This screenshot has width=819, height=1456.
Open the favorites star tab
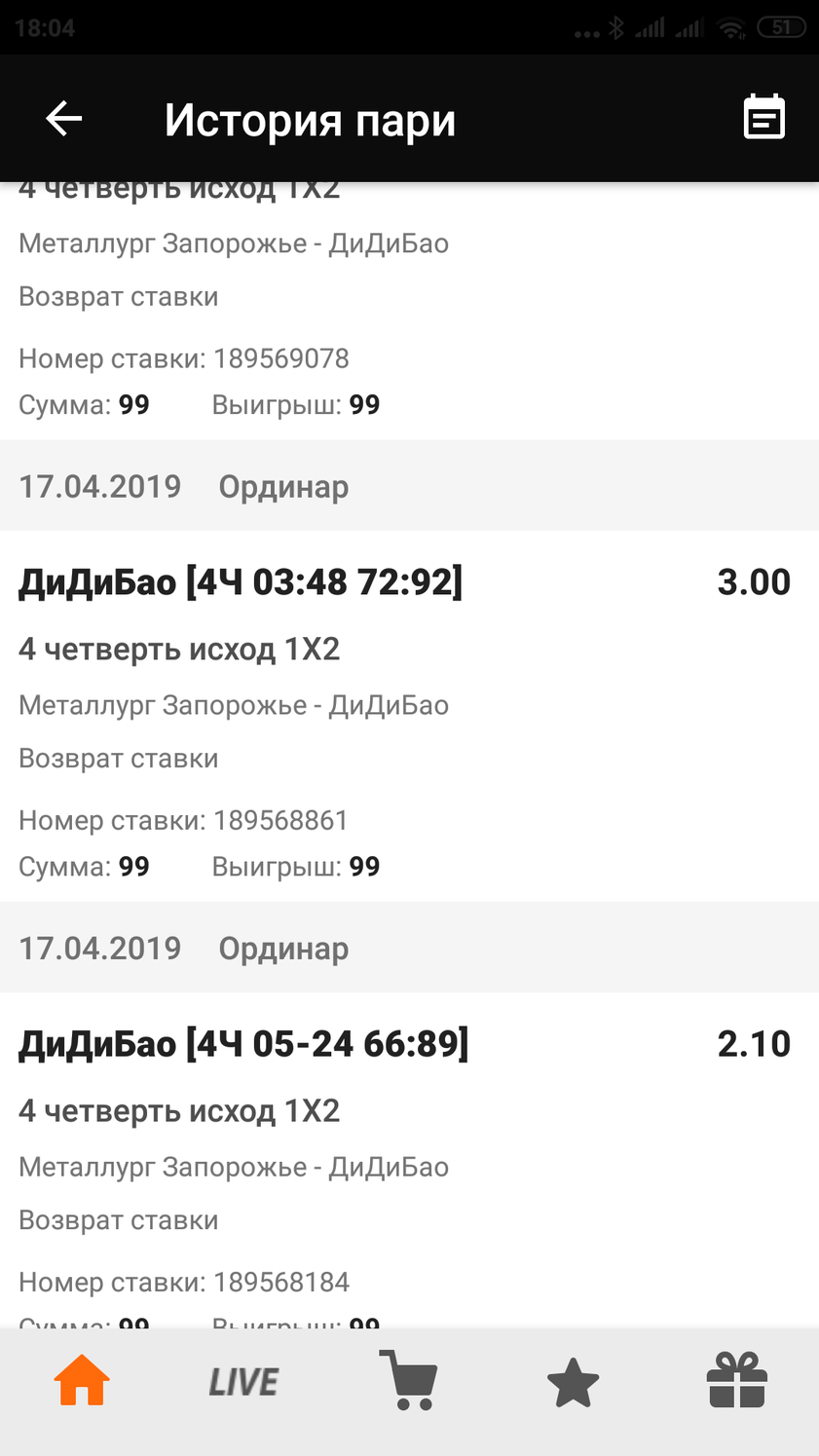pyautogui.click(x=573, y=1381)
